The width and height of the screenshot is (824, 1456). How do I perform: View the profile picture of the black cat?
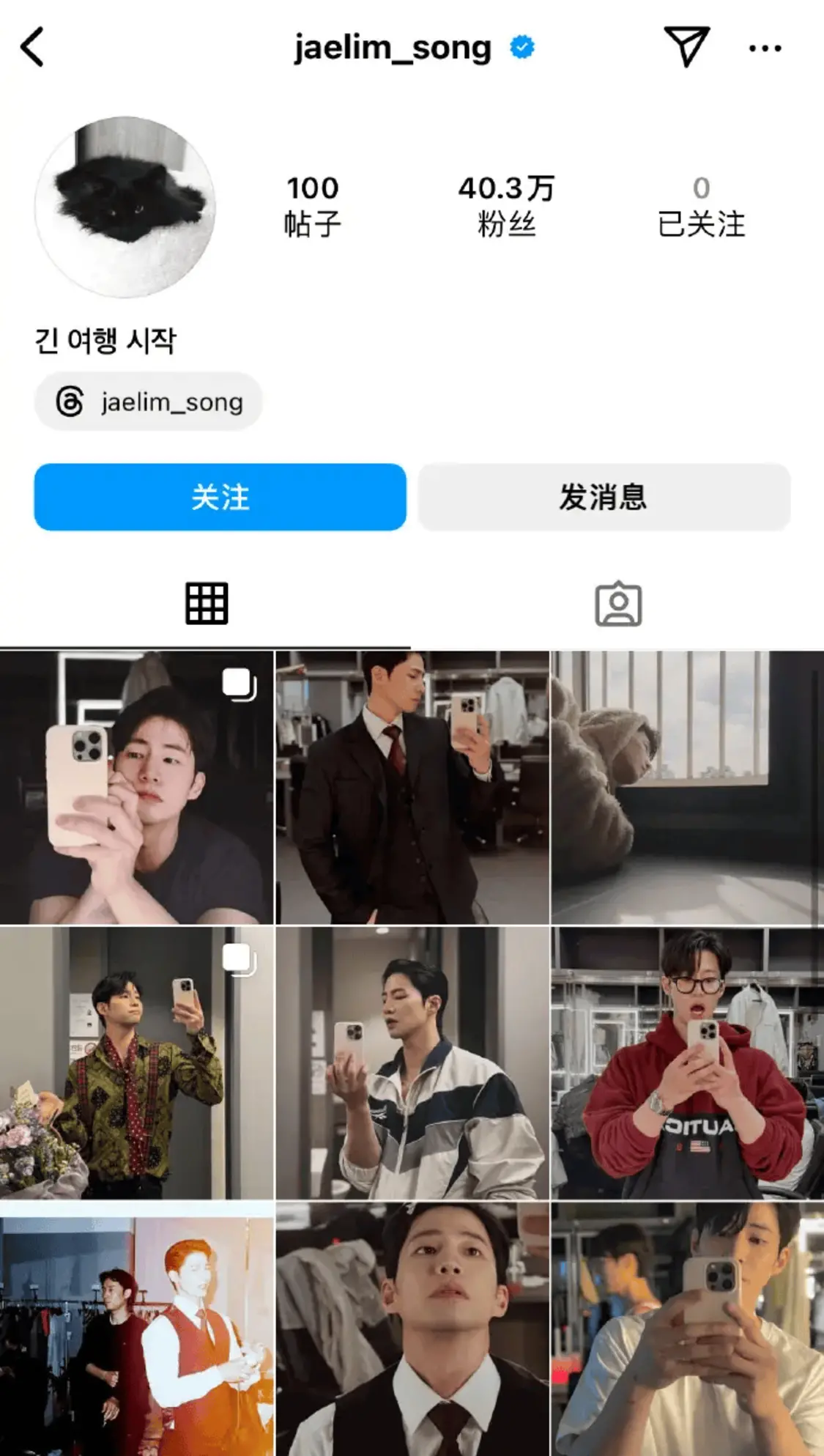[x=125, y=207]
